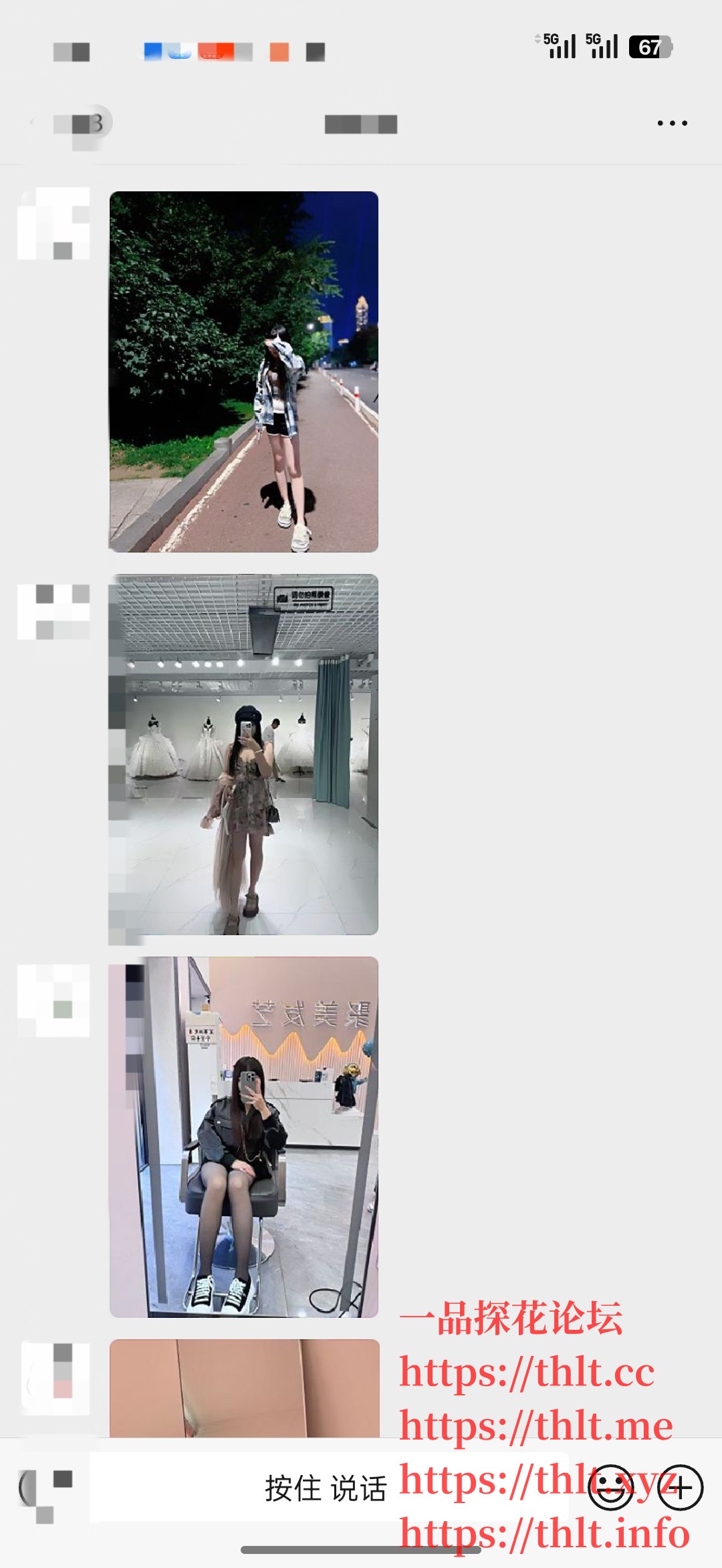722x1568 pixels.
Task: Open the salon chair mirror selfie
Action: pyautogui.click(x=244, y=1137)
